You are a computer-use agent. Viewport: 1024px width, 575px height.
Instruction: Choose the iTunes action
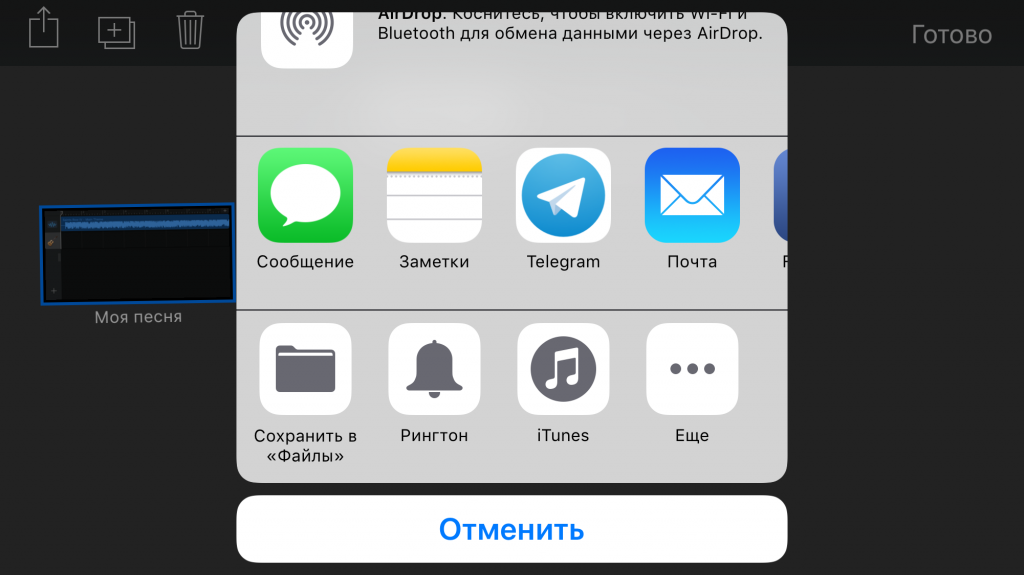point(563,369)
